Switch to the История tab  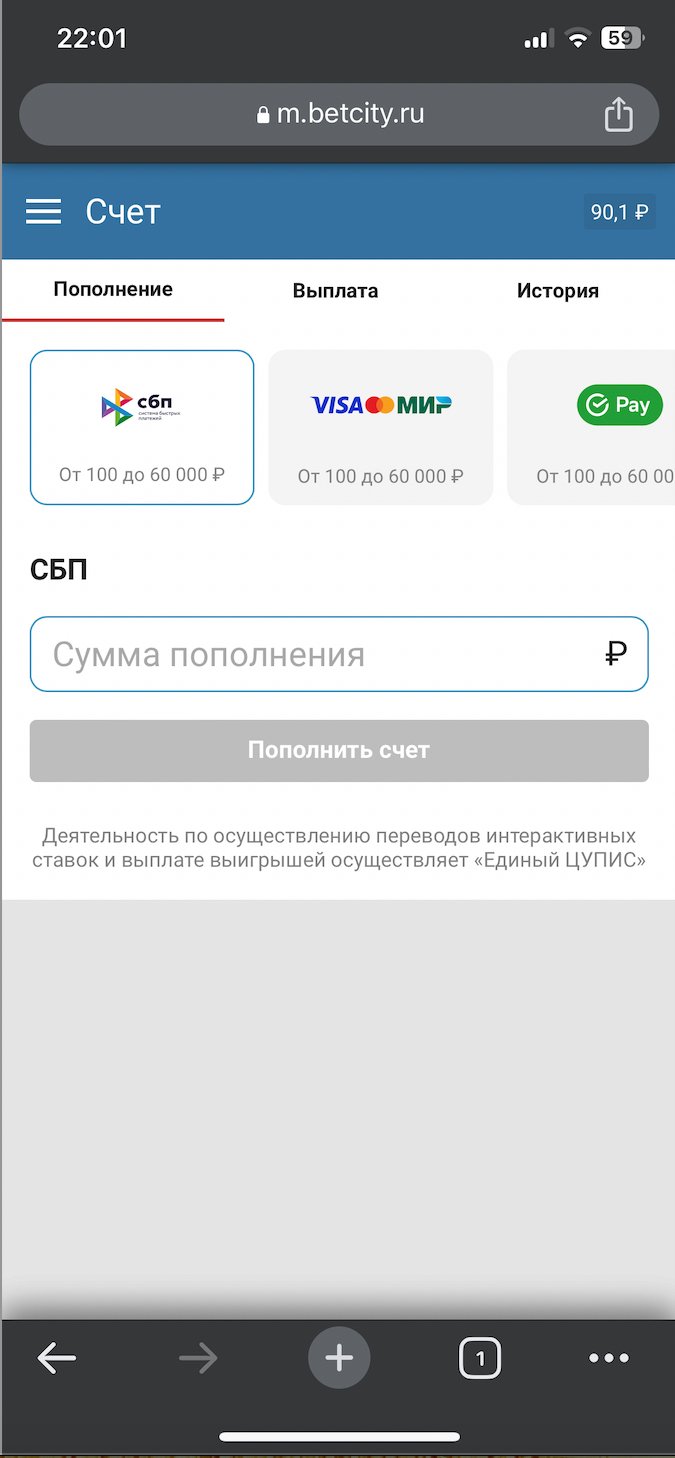(557, 291)
